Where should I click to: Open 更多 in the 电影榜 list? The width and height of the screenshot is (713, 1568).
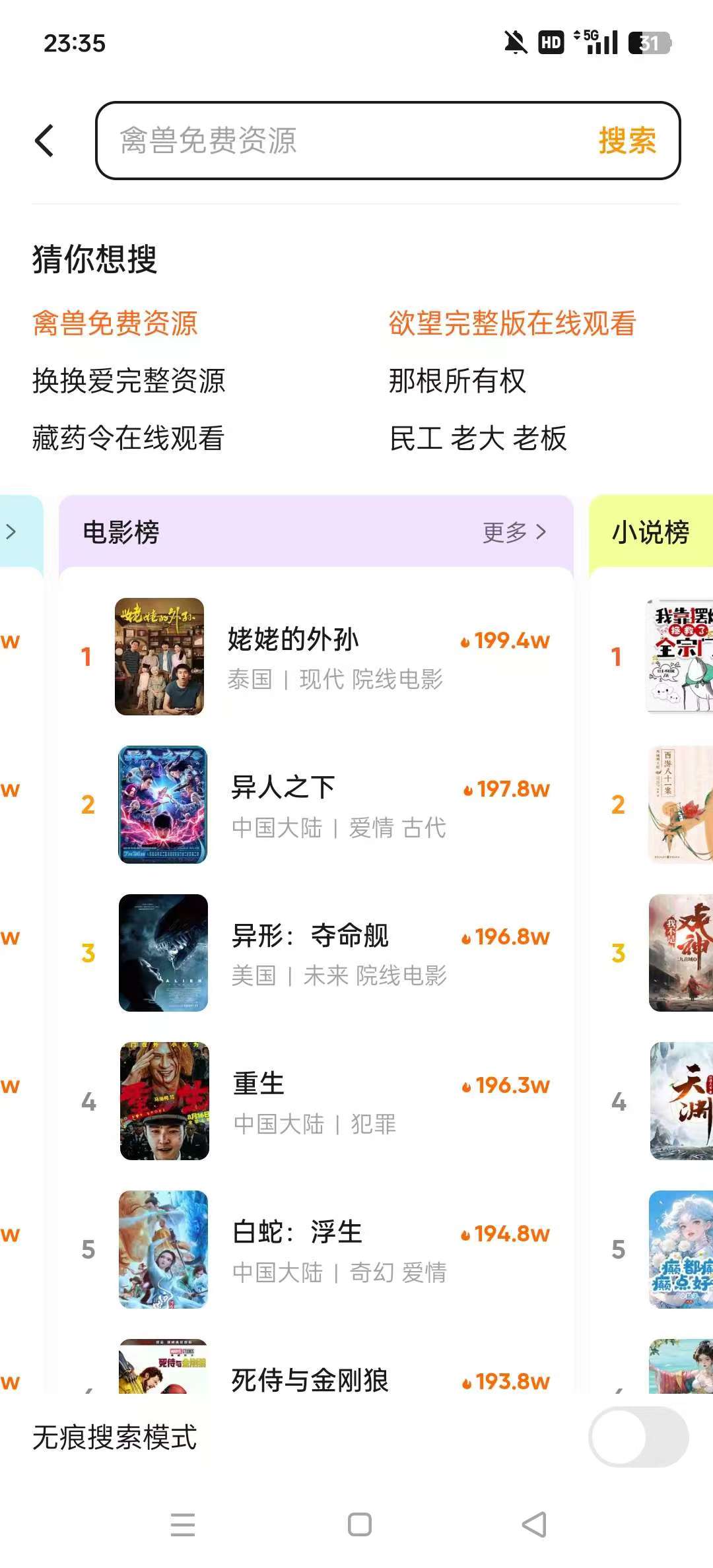point(514,532)
